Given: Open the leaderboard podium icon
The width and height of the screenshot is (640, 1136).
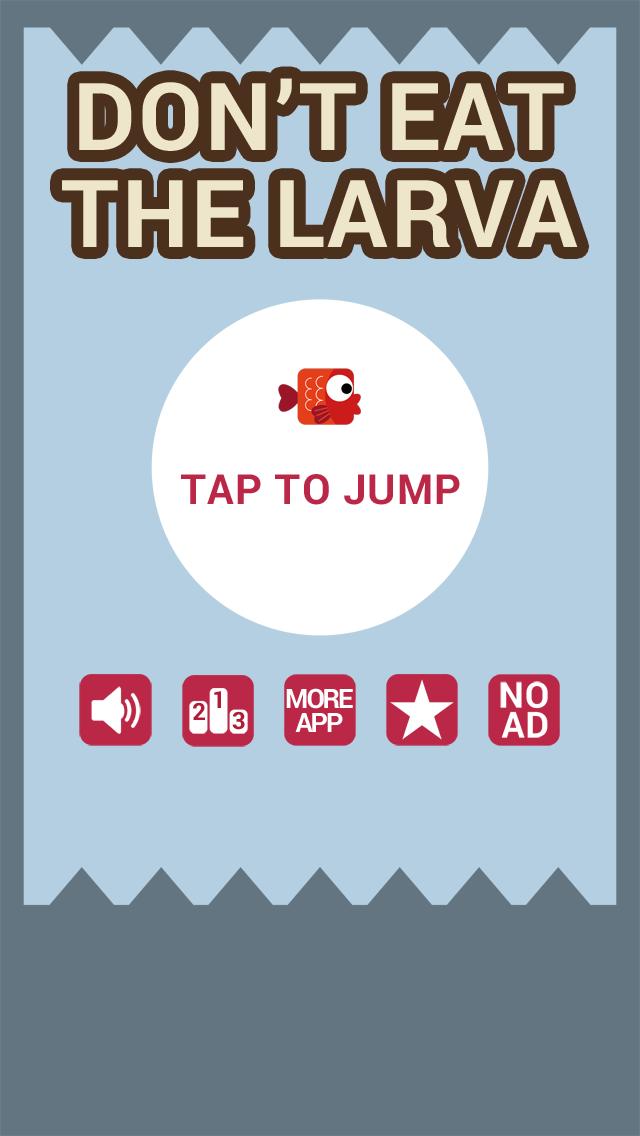Looking at the screenshot, I should pyautogui.click(x=218, y=710).
